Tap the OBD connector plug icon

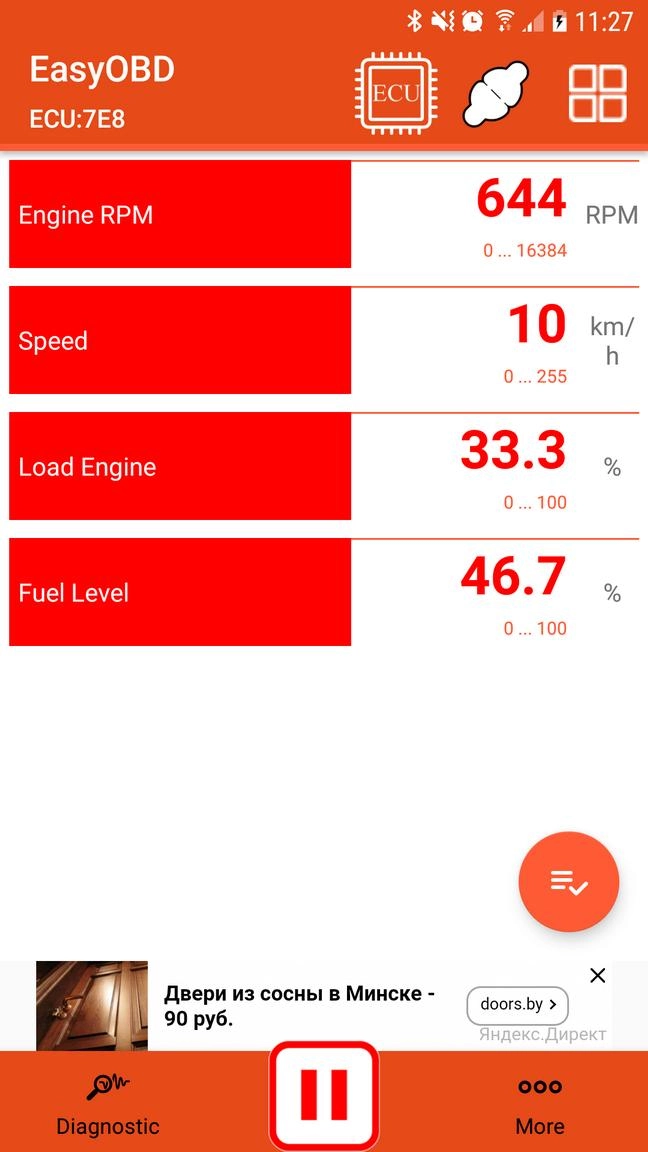[496, 95]
